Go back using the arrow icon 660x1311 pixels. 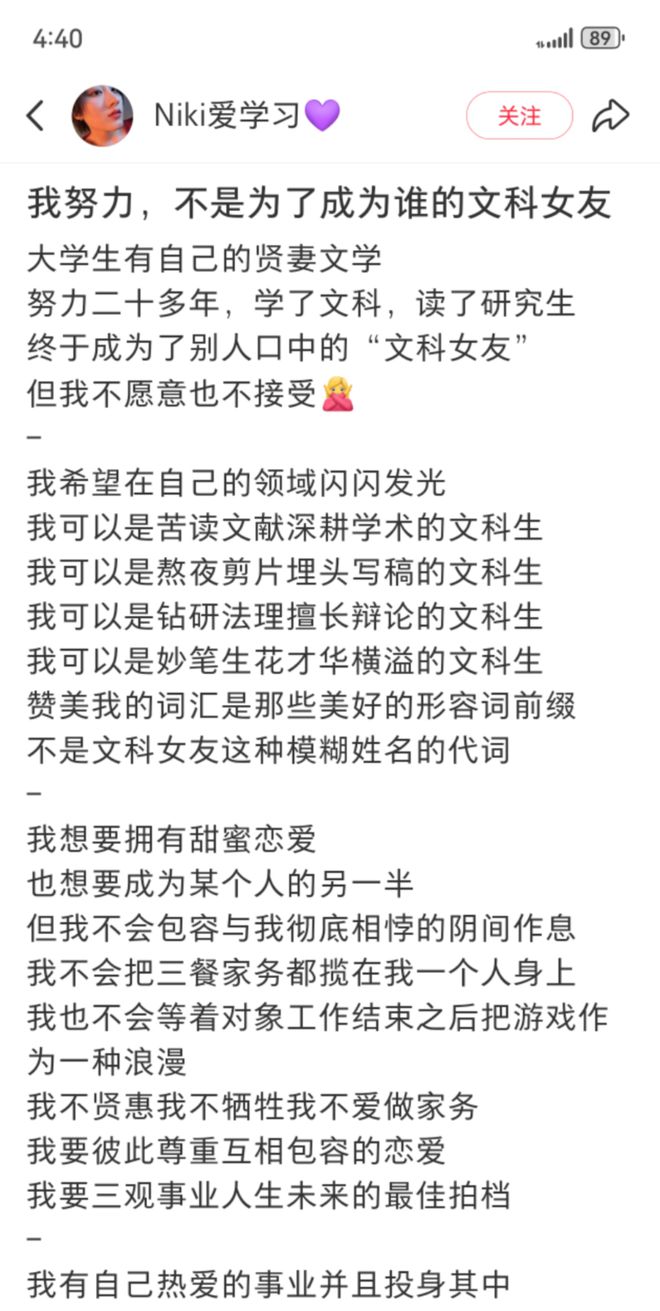point(35,116)
